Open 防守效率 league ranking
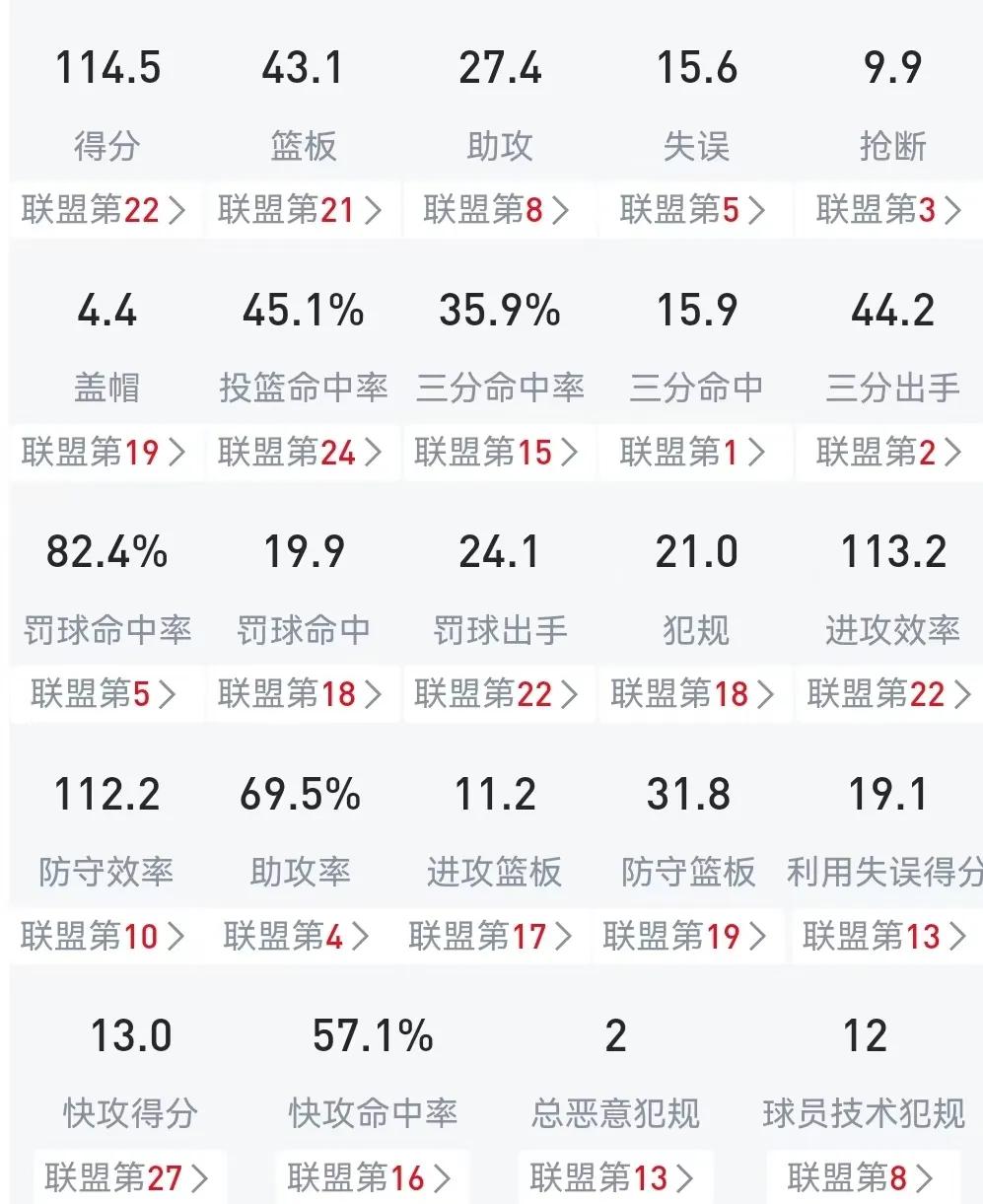Viewport: 983px width, 1204px height. (x=105, y=936)
